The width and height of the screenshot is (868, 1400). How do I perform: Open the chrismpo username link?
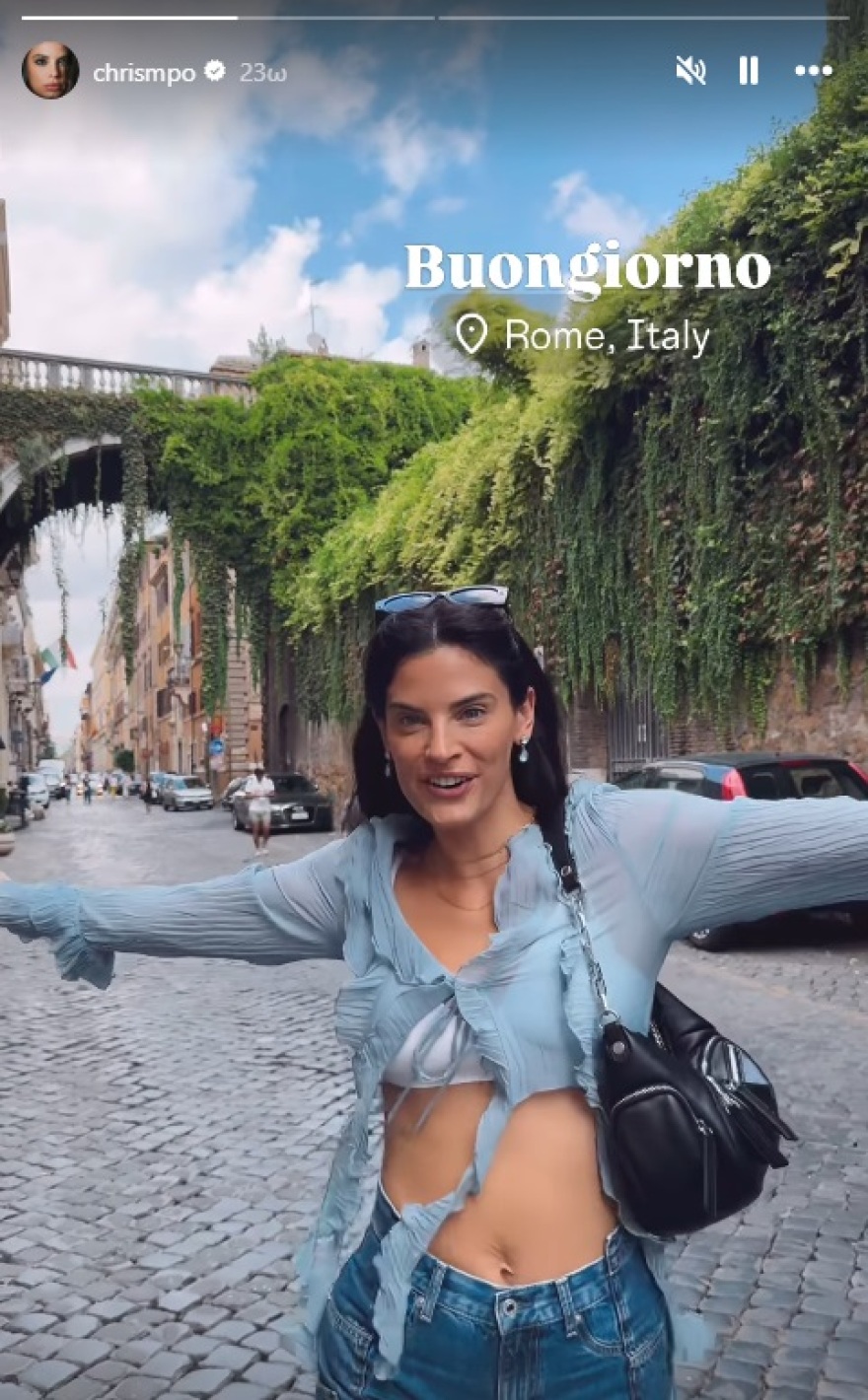(x=144, y=73)
